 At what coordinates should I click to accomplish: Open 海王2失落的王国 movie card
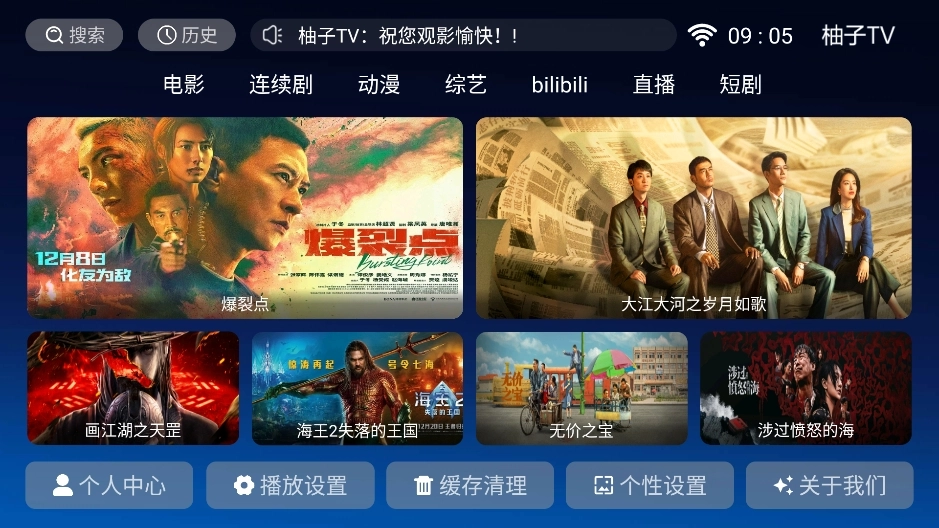[x=357, y=388]
